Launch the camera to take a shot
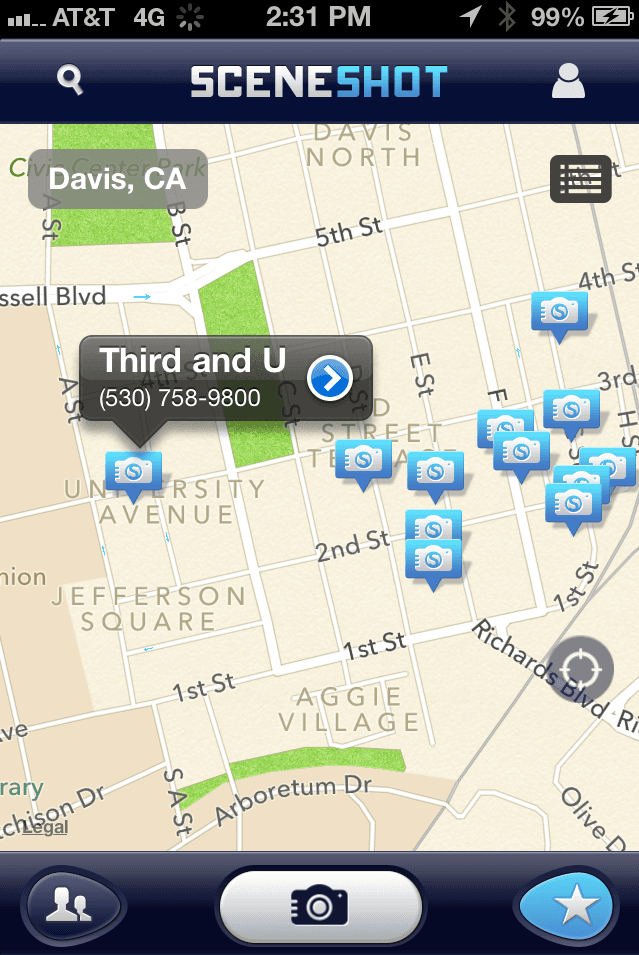Image resolution: width=639 pixels, height=955 pixels. point(320,906)
